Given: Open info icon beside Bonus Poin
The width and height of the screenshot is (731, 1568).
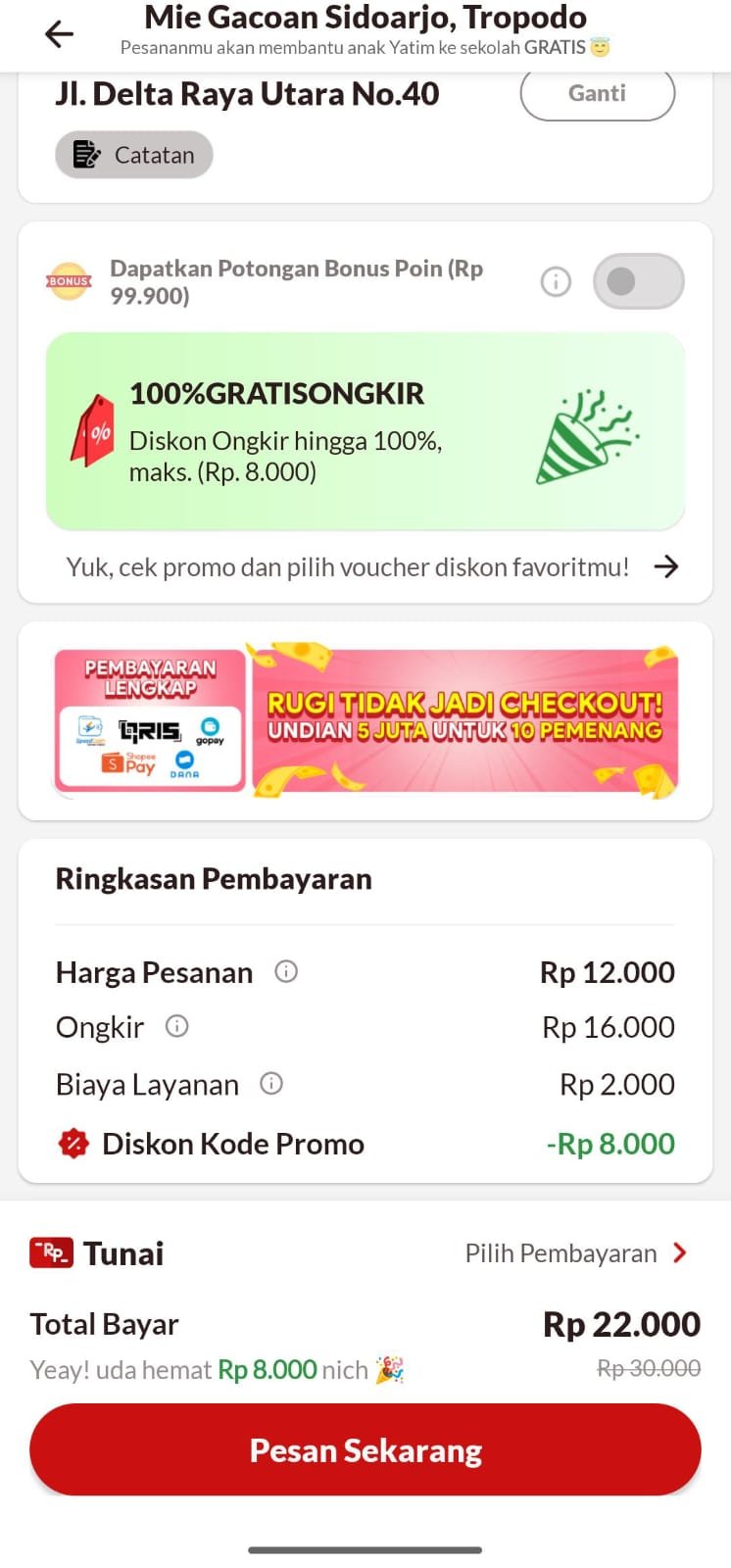Looking at the screenshot, I should [556, 282].
